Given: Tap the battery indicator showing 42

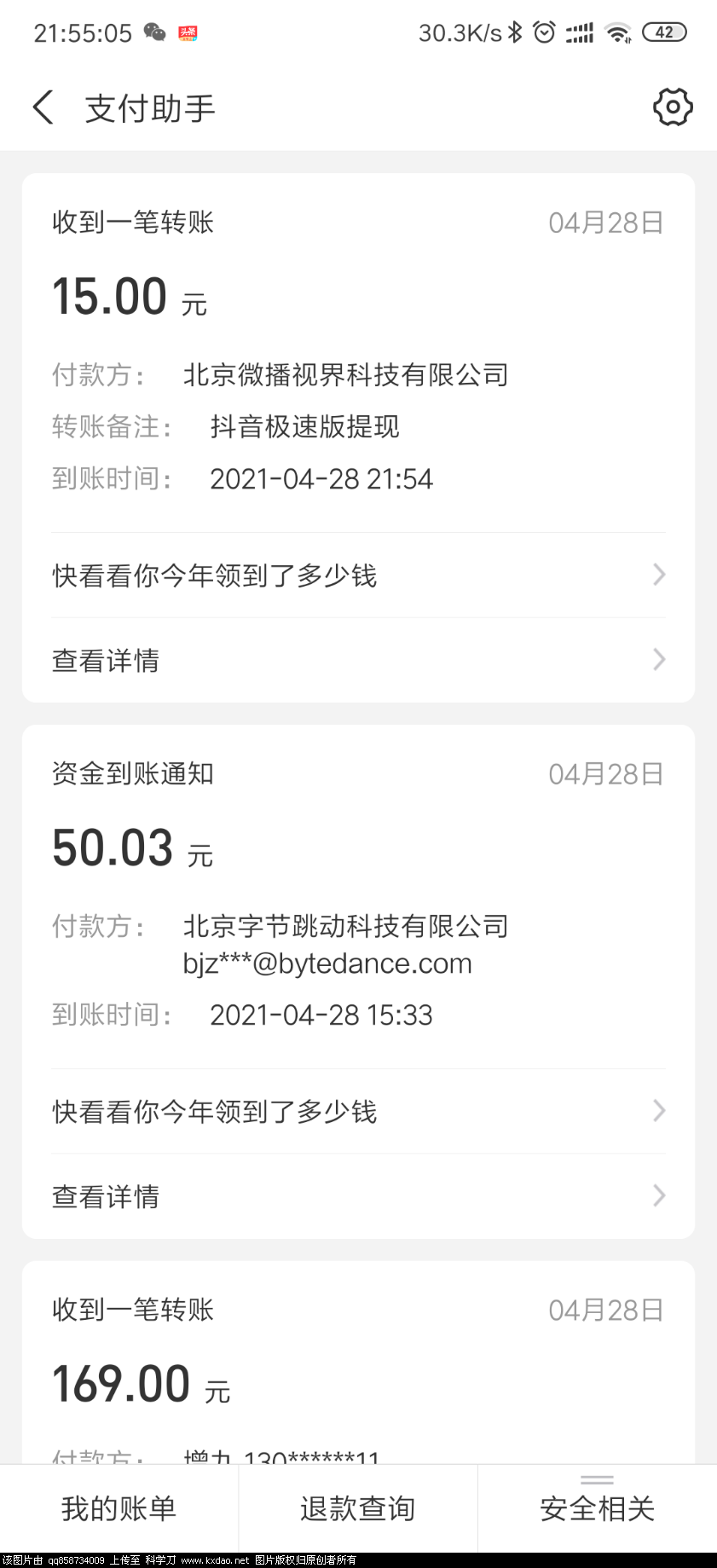Looking at the screenshot, I should tap(664, 32).
